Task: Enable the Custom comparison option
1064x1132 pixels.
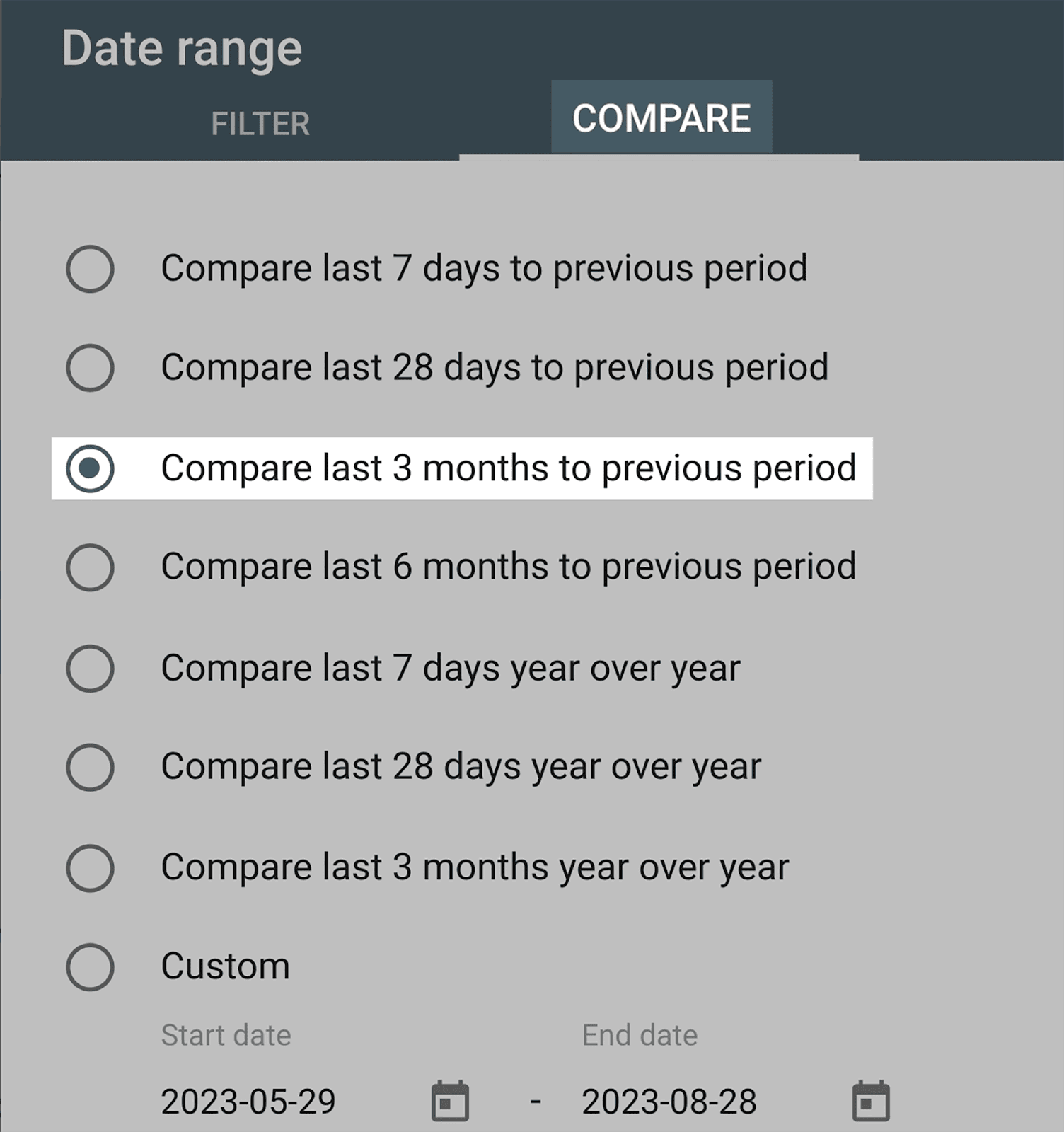Action: [x=91, y=967]
